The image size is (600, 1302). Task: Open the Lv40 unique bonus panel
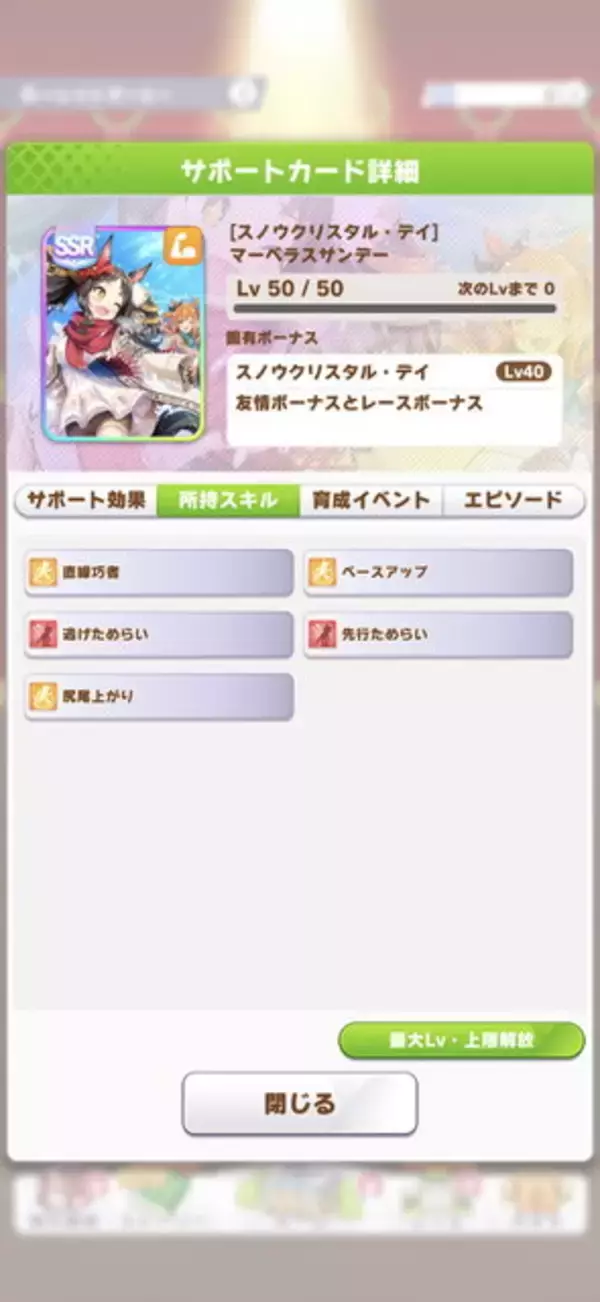(394, 388)
